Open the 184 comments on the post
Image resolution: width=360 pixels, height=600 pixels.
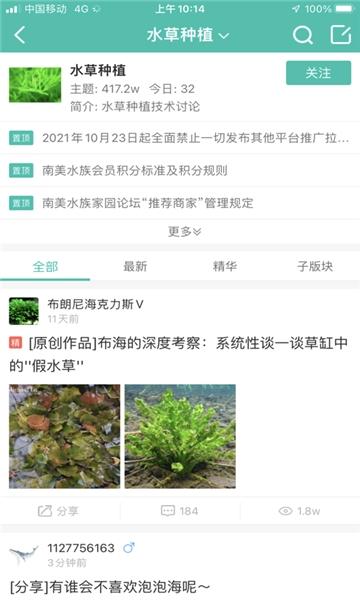point(179,511)
